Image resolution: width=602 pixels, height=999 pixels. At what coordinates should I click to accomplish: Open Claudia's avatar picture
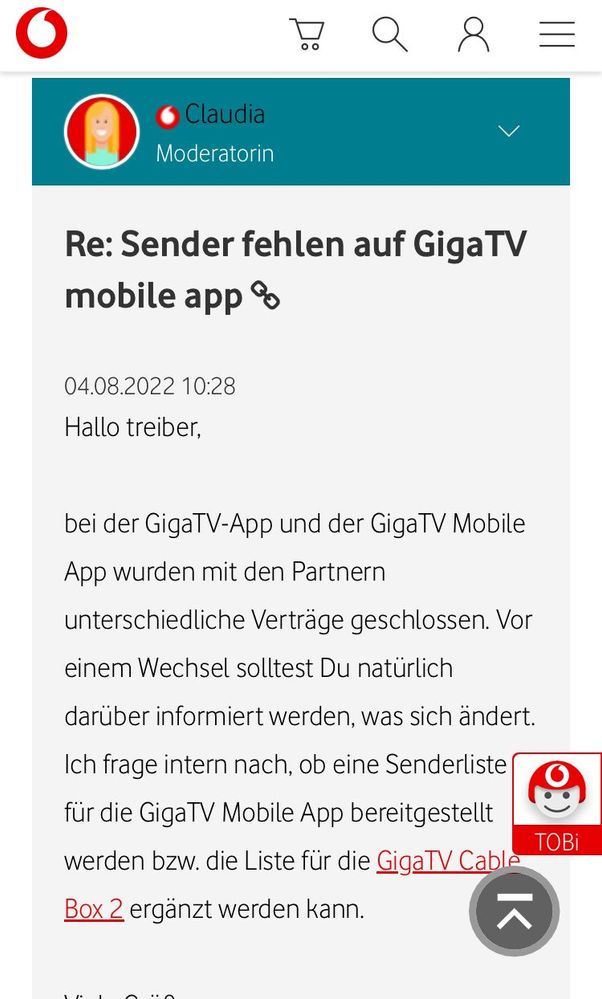click(x=102, y=132)
